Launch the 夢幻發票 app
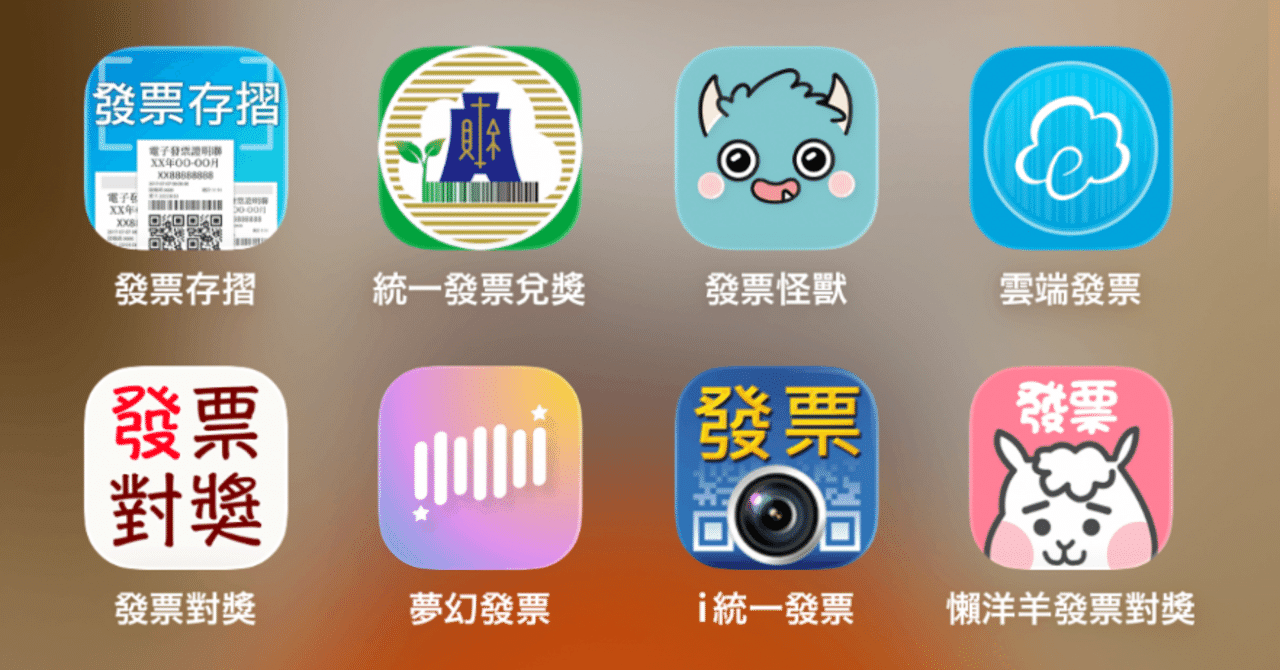 tap(479, 467)
